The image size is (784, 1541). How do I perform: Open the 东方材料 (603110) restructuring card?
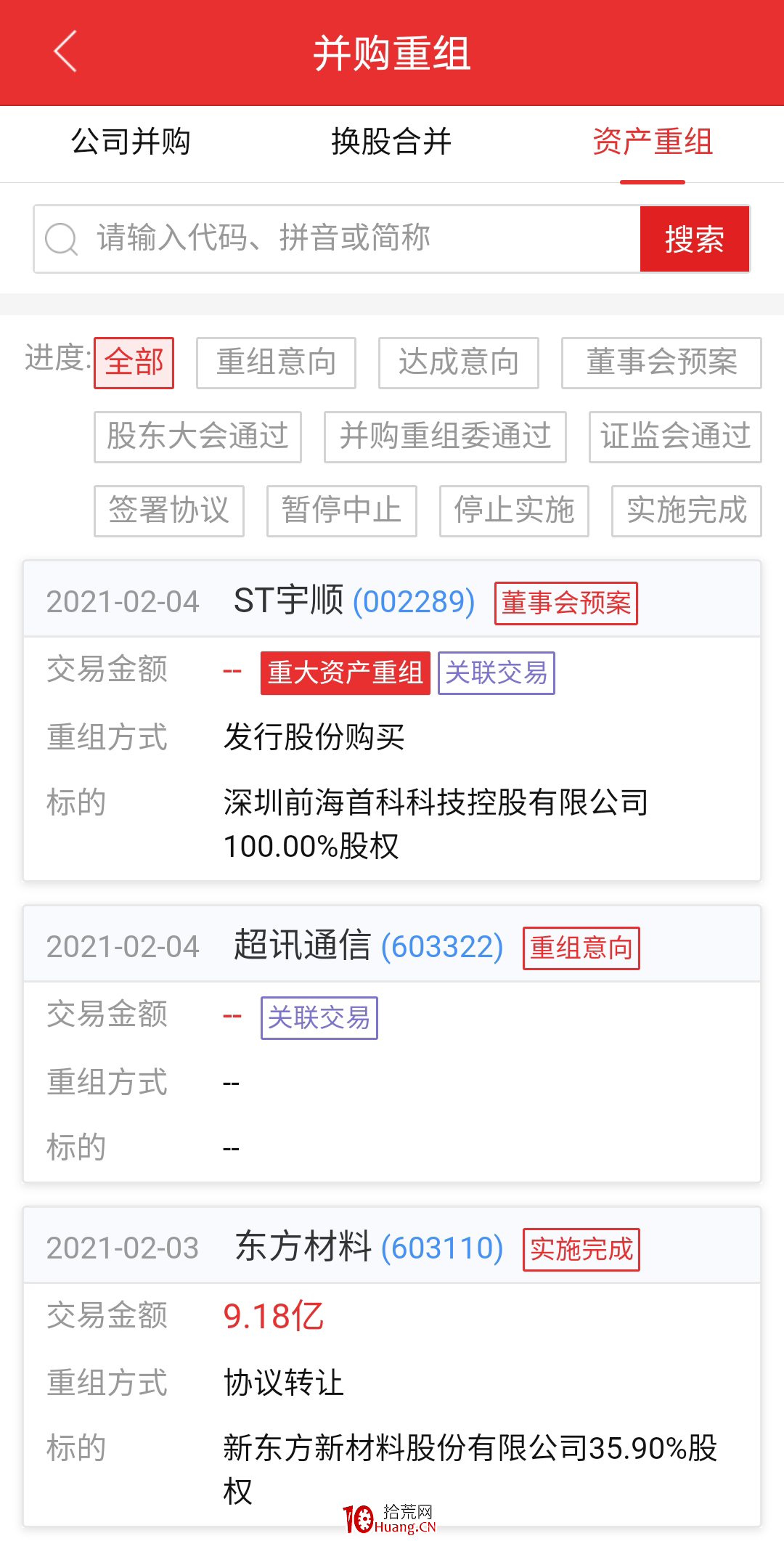click(392, 1367)
